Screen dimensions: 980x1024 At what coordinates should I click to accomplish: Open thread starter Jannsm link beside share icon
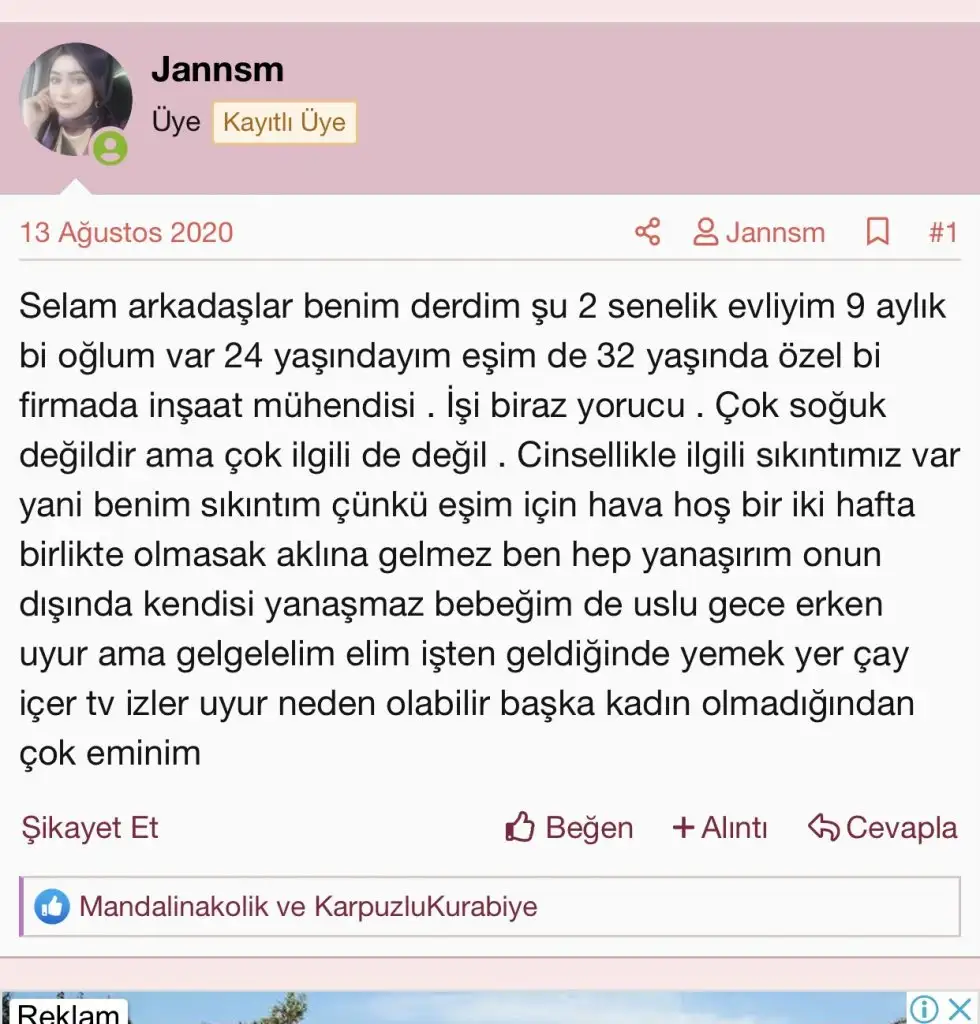[760, 233]
